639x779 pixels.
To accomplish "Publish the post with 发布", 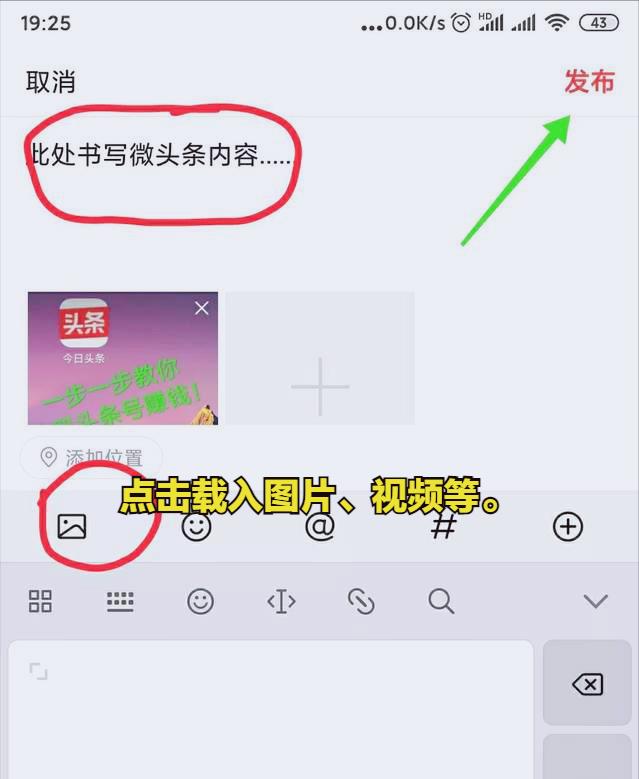I will pyautogui.click(x=589, y=82).
